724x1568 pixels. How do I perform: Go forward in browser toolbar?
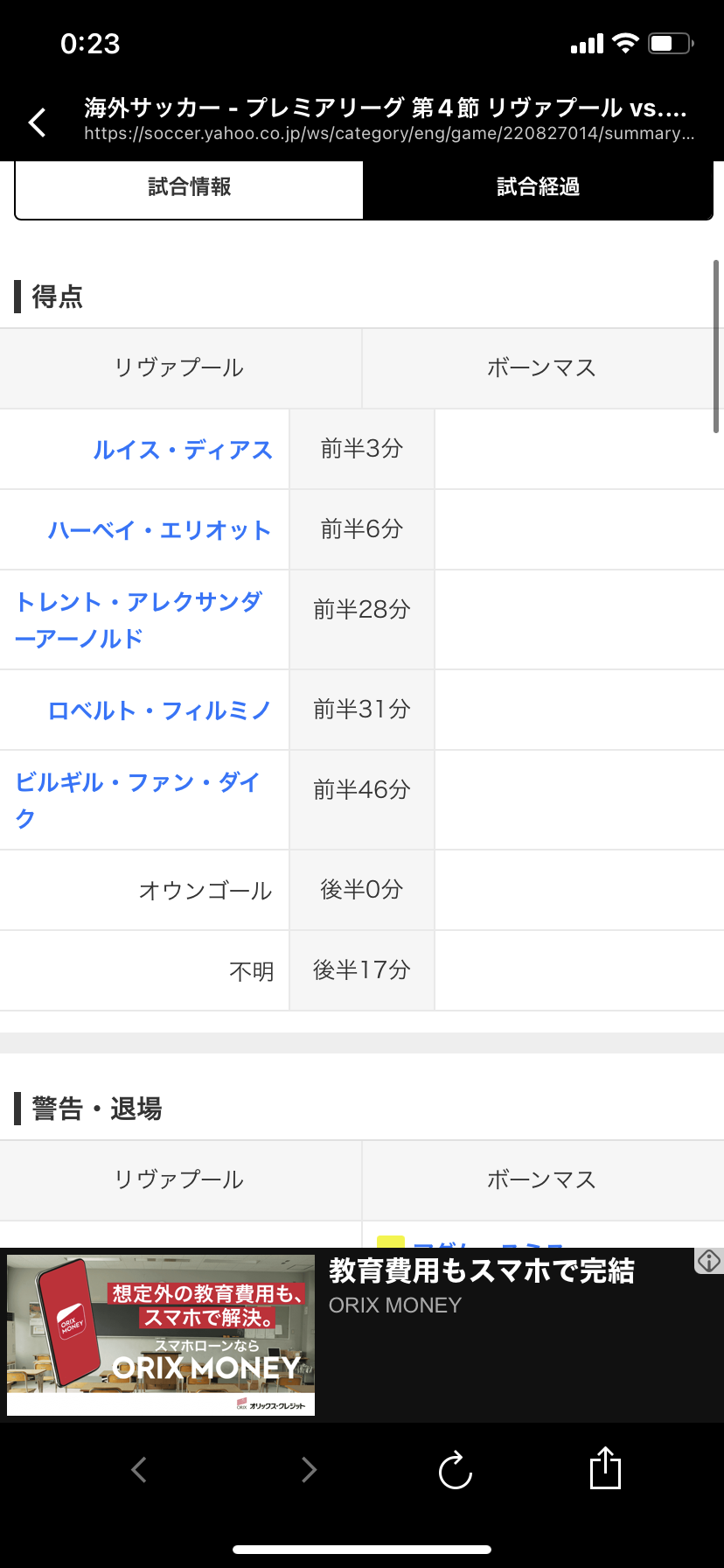coord(309,1469)
